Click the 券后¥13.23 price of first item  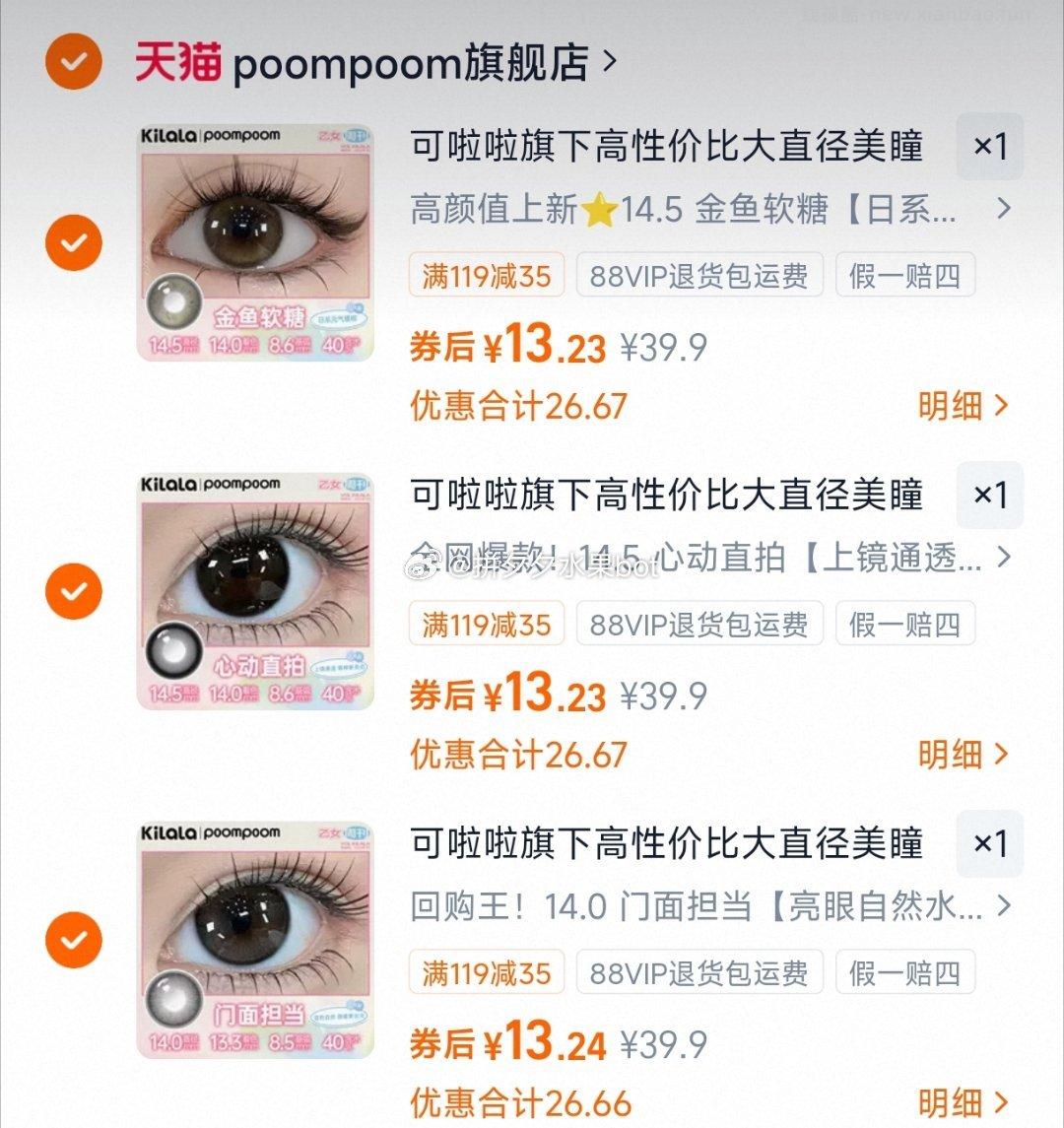tap(507, 345)
